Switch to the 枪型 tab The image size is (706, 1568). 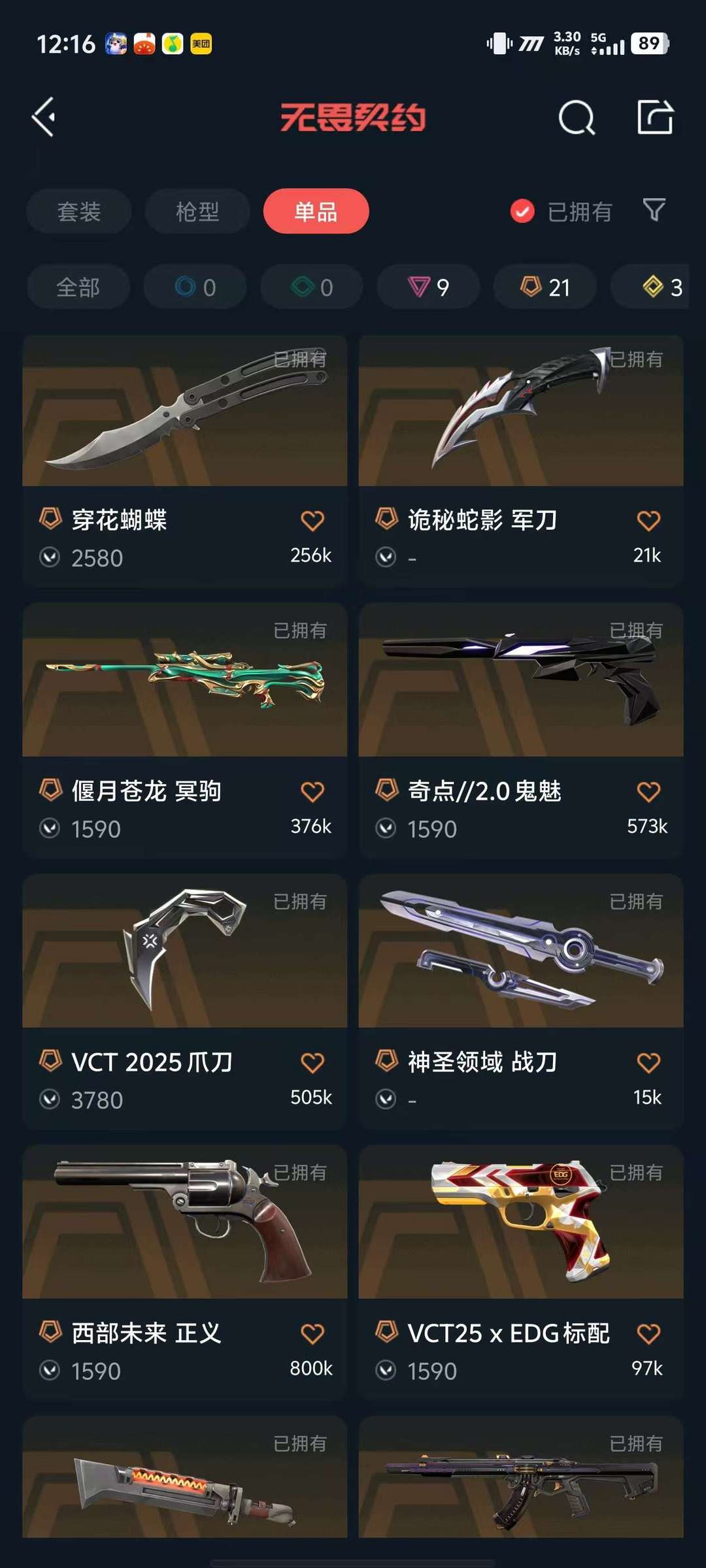click(197, 211)
